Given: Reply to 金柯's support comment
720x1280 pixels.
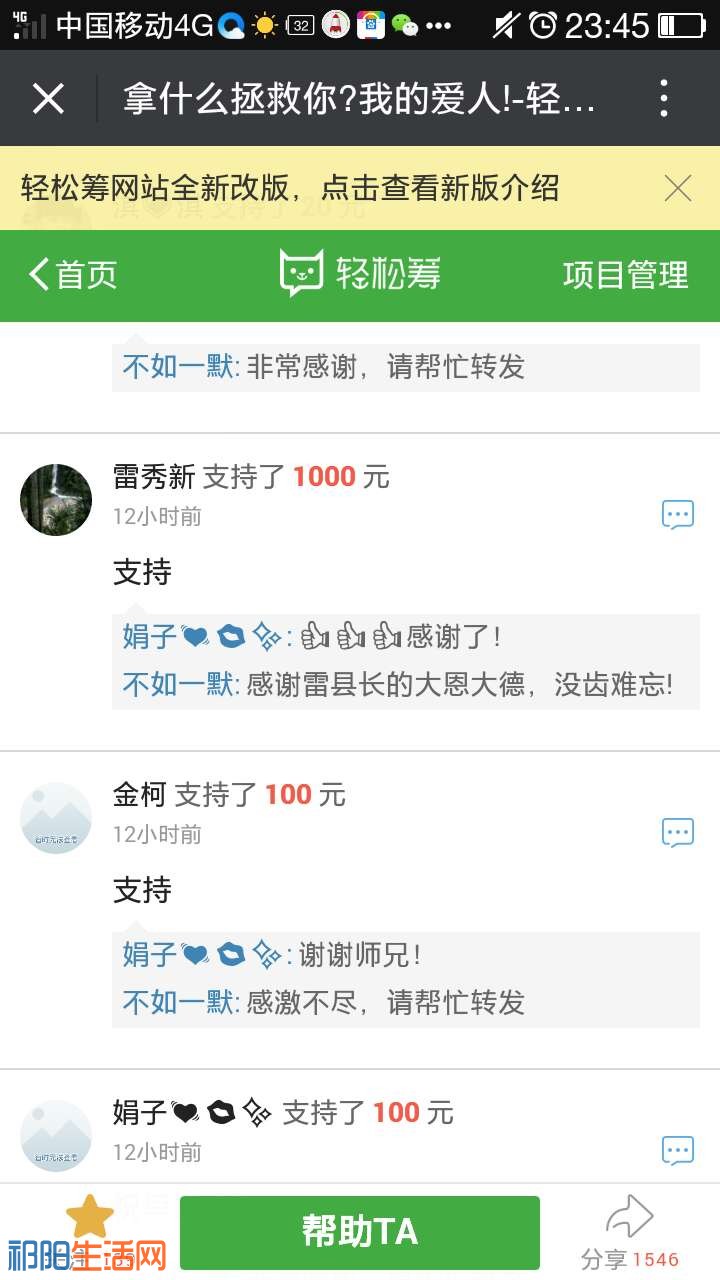Looking at the screenshot, I should tap(677, 833).
